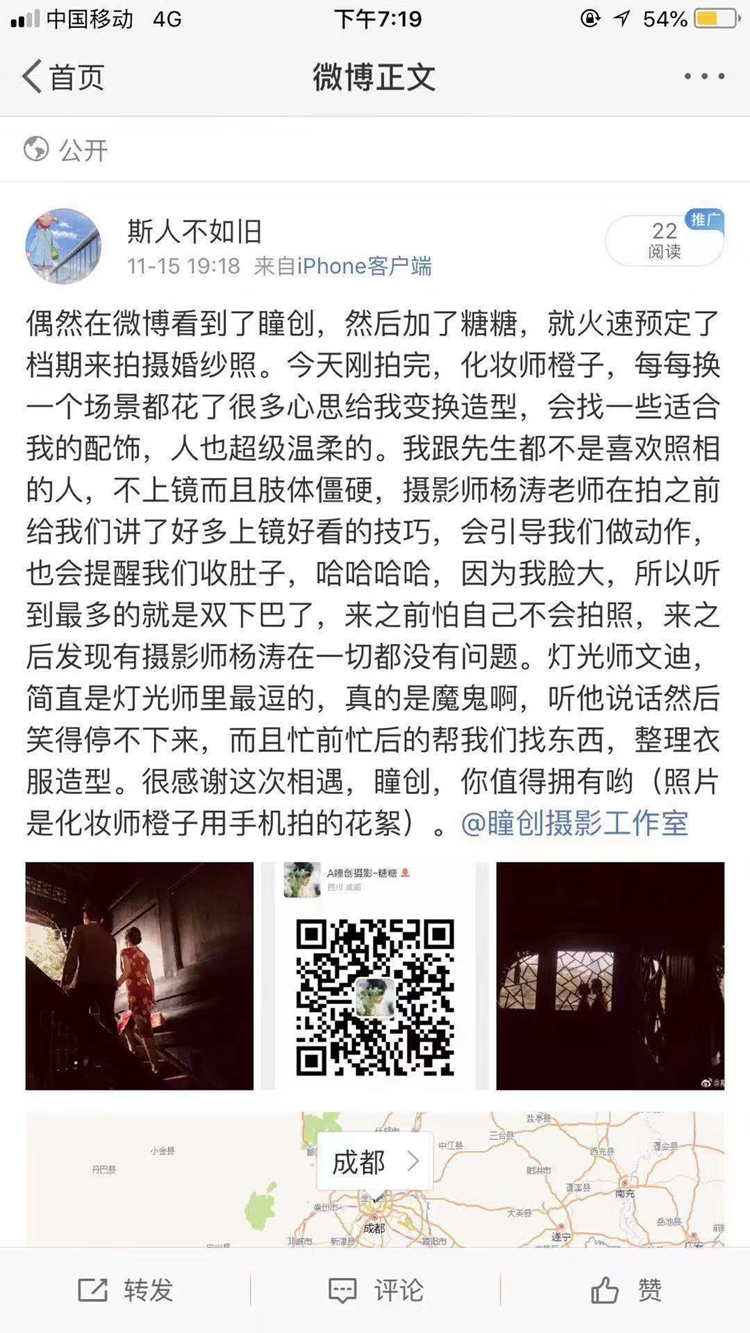Tap the 推广 reads button
The height and width of the screenshot is (1333, 750).
(x=666, y=240)
